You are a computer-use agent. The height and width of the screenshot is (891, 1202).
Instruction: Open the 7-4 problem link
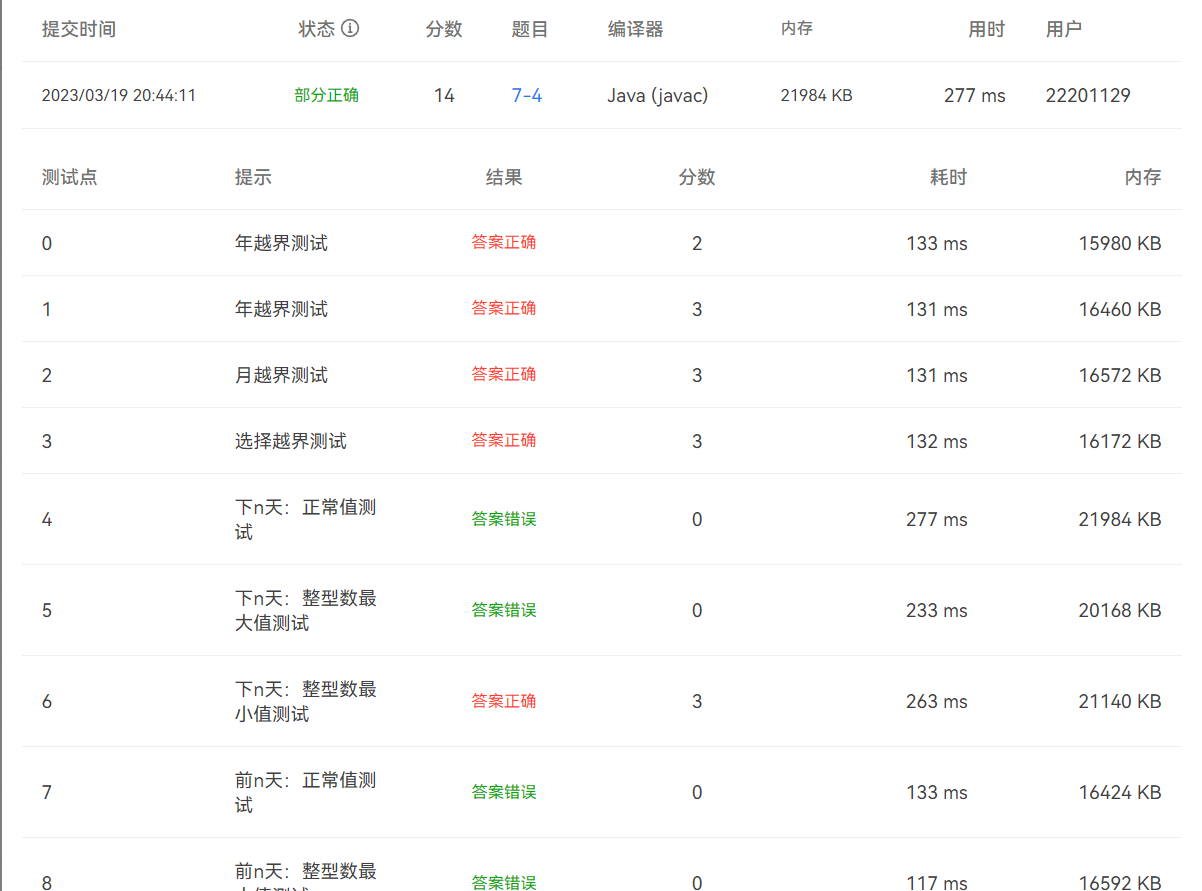527,96
